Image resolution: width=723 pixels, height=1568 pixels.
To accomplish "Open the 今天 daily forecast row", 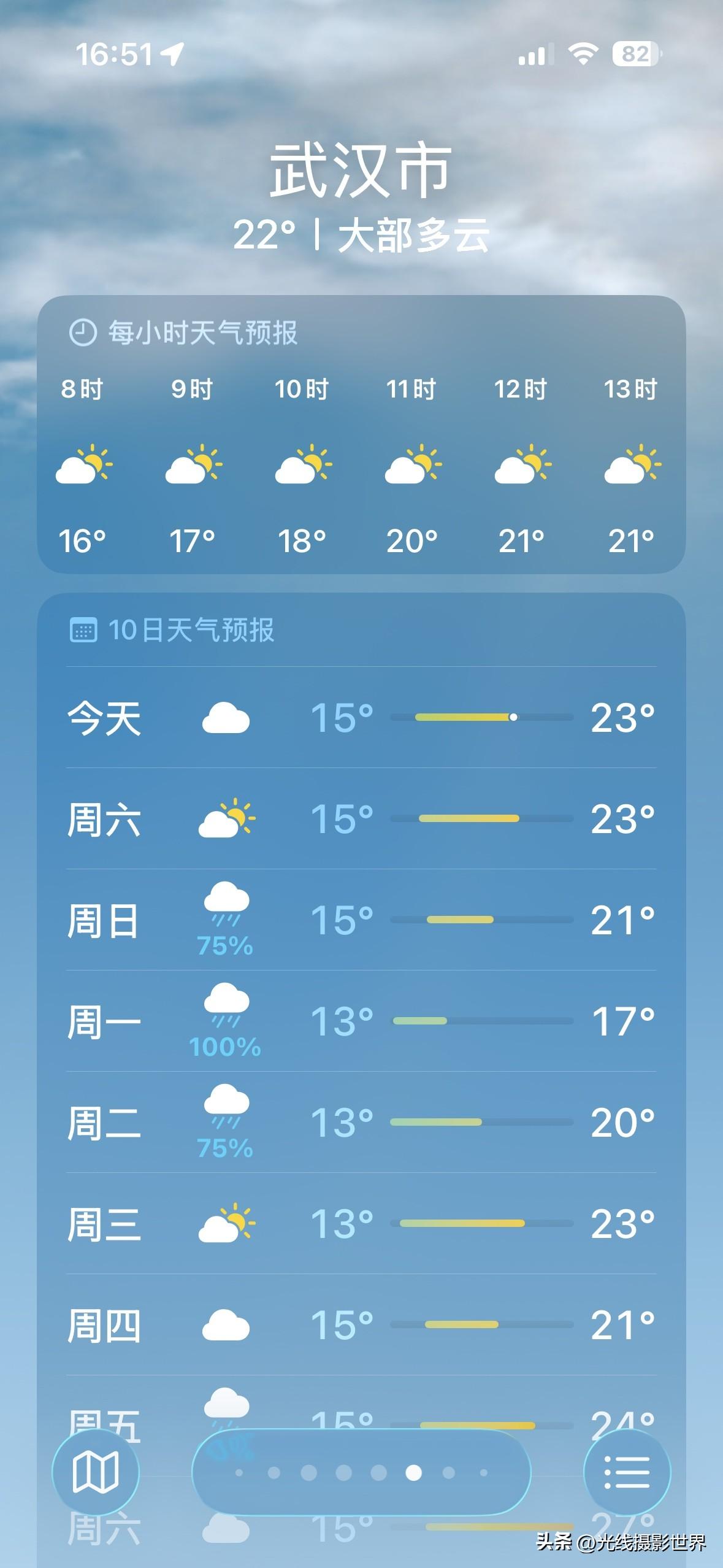I will [x=362, y=724].
